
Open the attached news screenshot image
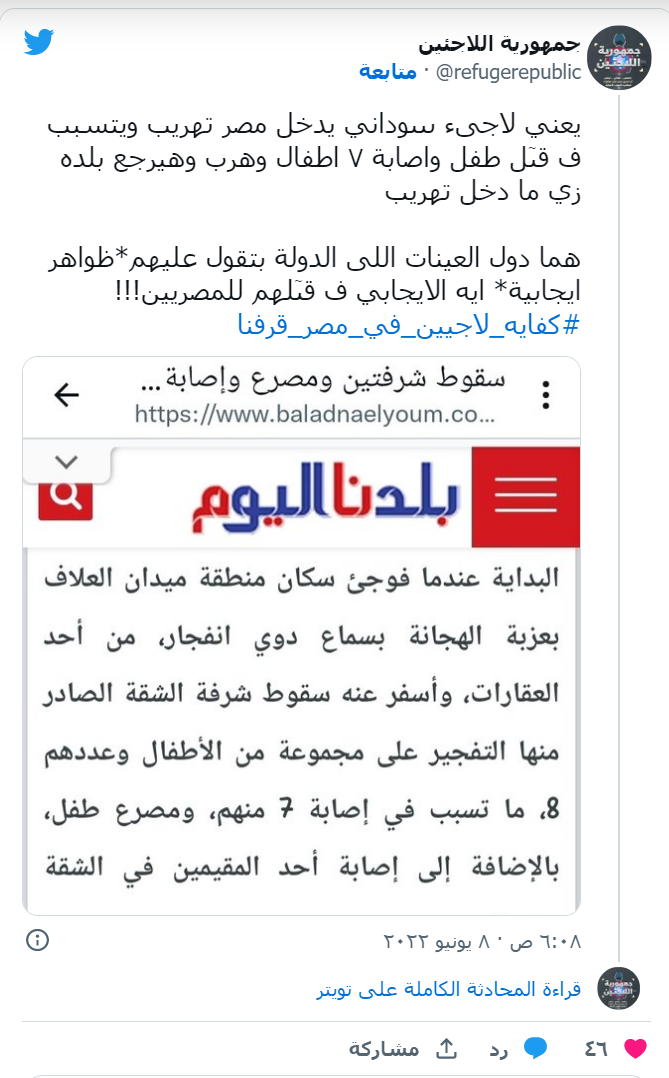tap(301, 635)
